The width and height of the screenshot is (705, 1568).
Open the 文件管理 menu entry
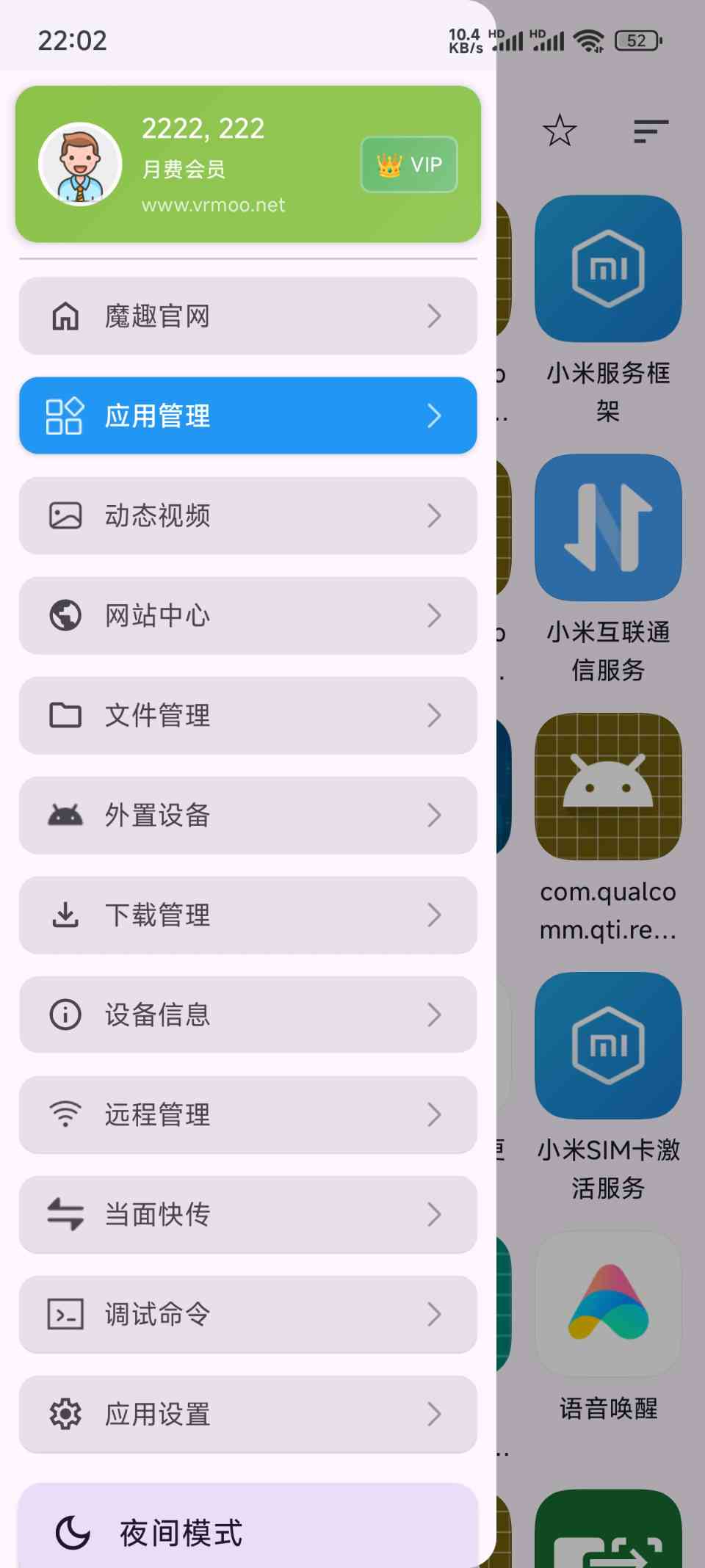tap(247, 716)
